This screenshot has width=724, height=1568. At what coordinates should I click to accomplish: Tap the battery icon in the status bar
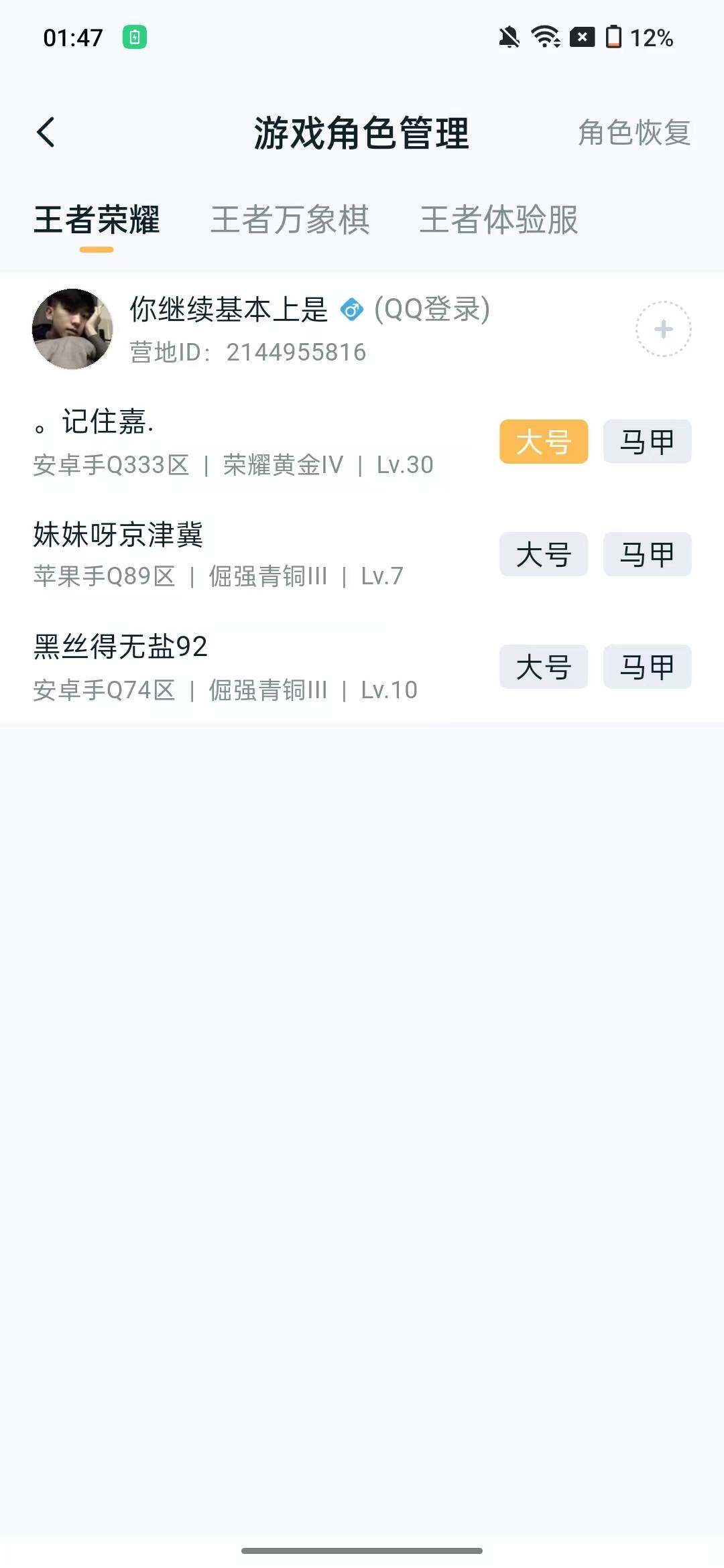tap(612, 40)
